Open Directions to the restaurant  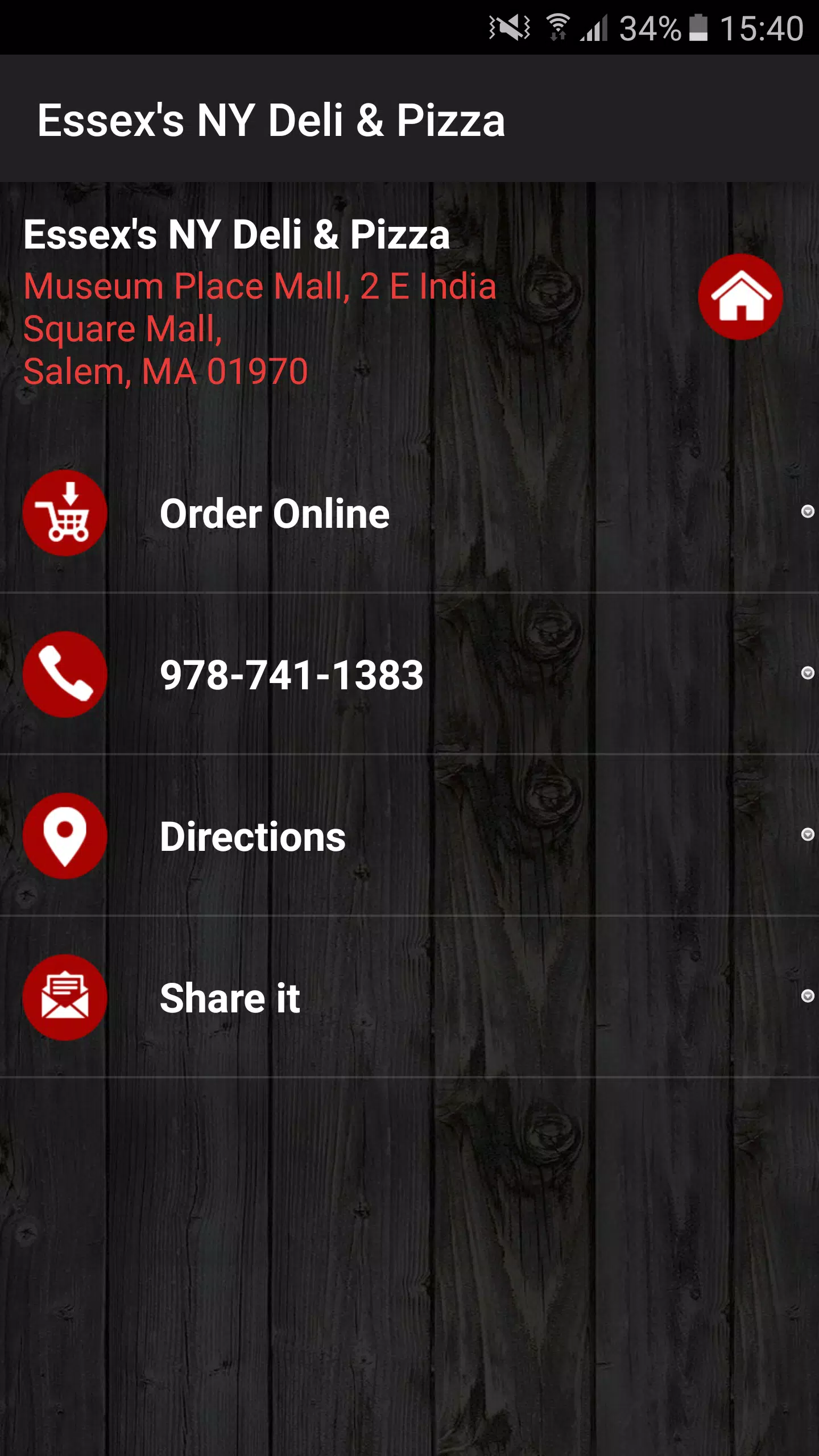(409, 835)
